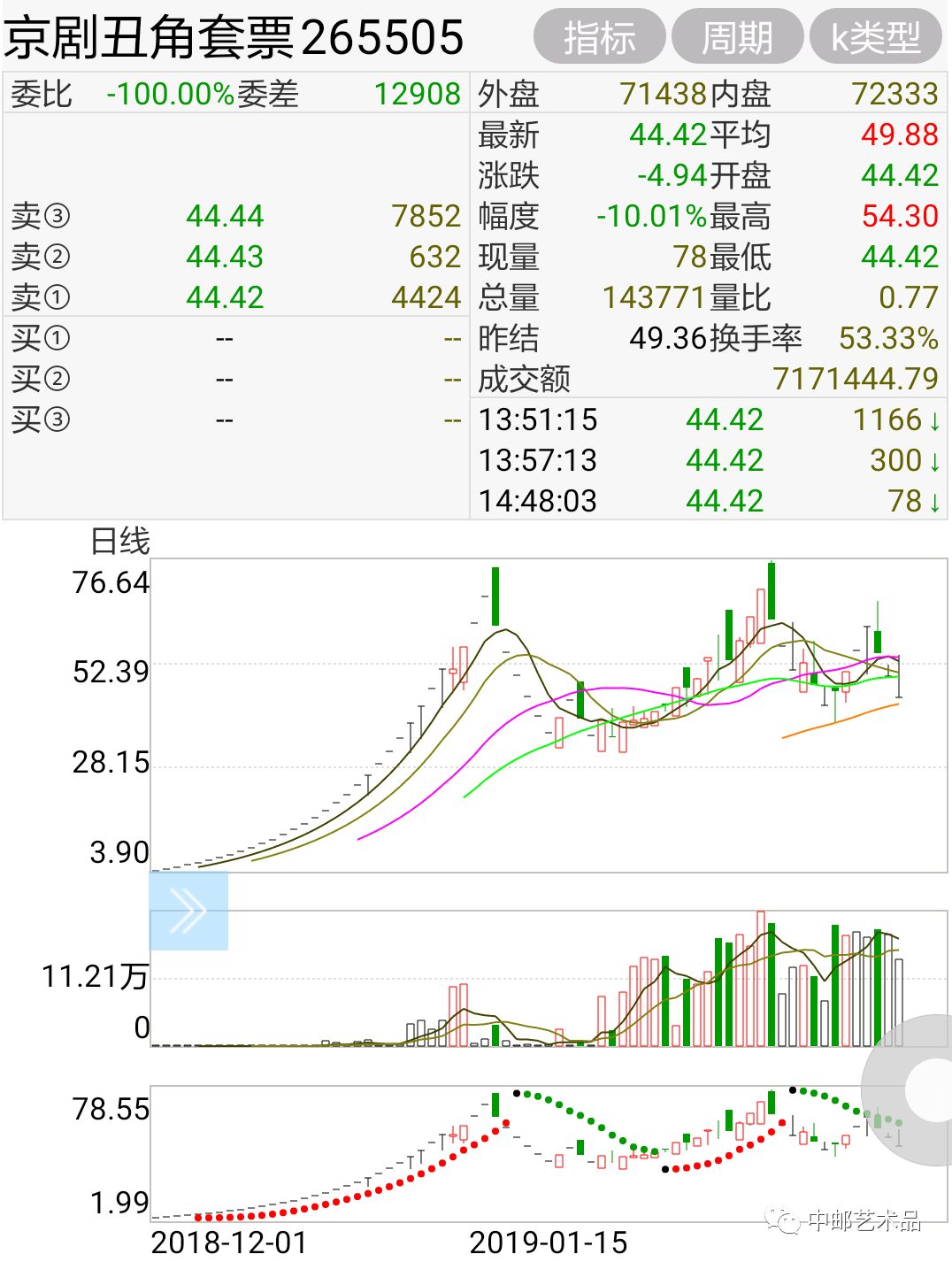This screenshot has height=1262, width=952.
Task: Open the 指标 indicator options
Action: click(599, 37)
